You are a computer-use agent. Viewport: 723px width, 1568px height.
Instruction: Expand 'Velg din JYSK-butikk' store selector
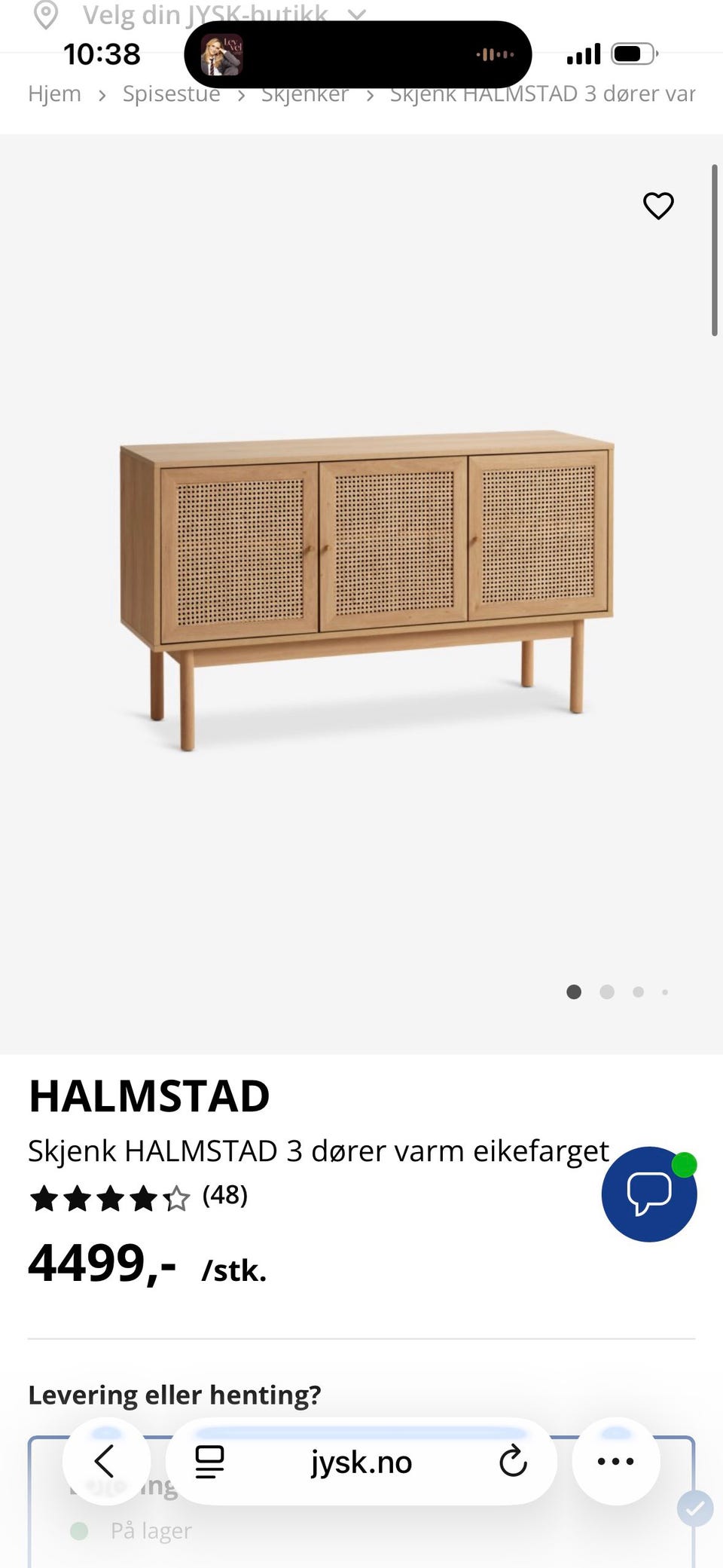(206, 14)
